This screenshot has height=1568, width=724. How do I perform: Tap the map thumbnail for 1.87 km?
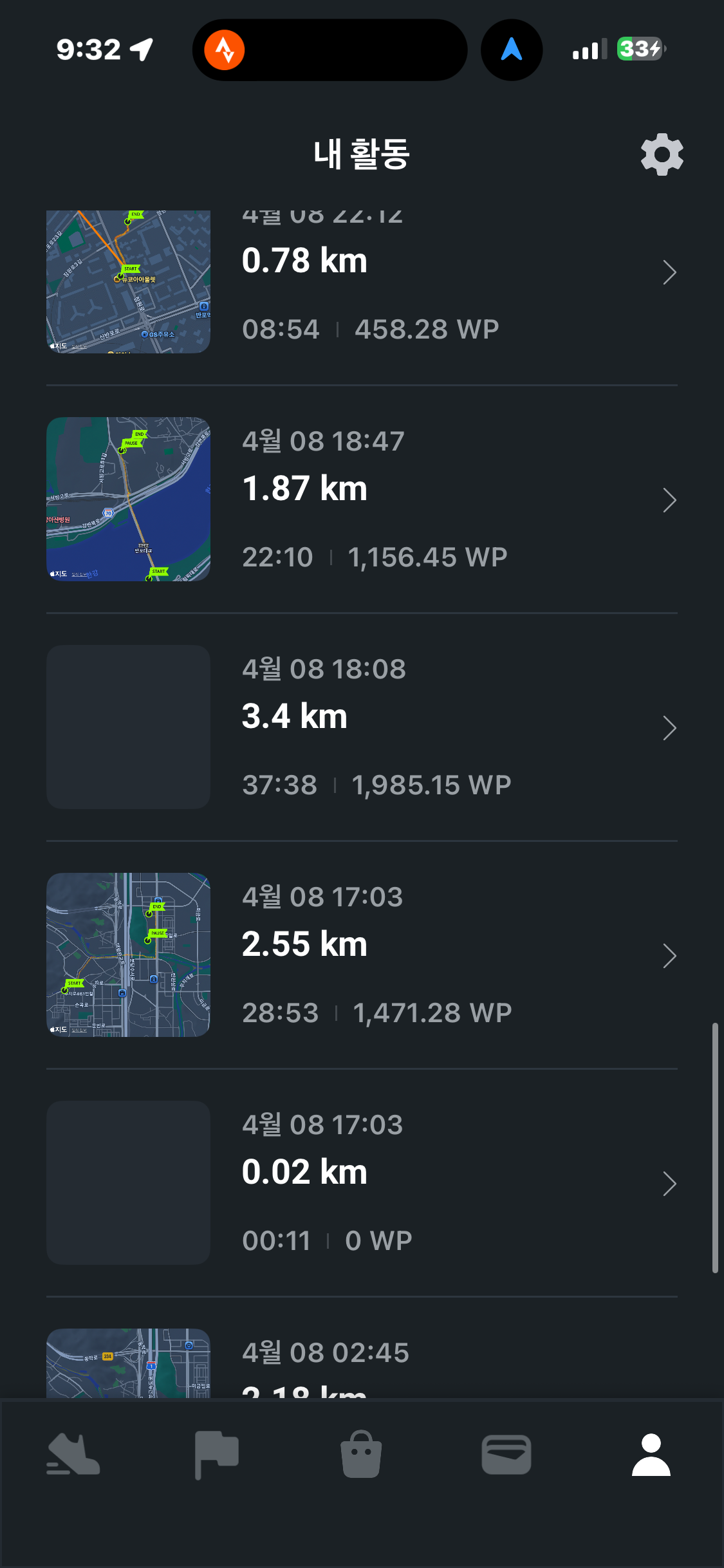tap(129, 499)
